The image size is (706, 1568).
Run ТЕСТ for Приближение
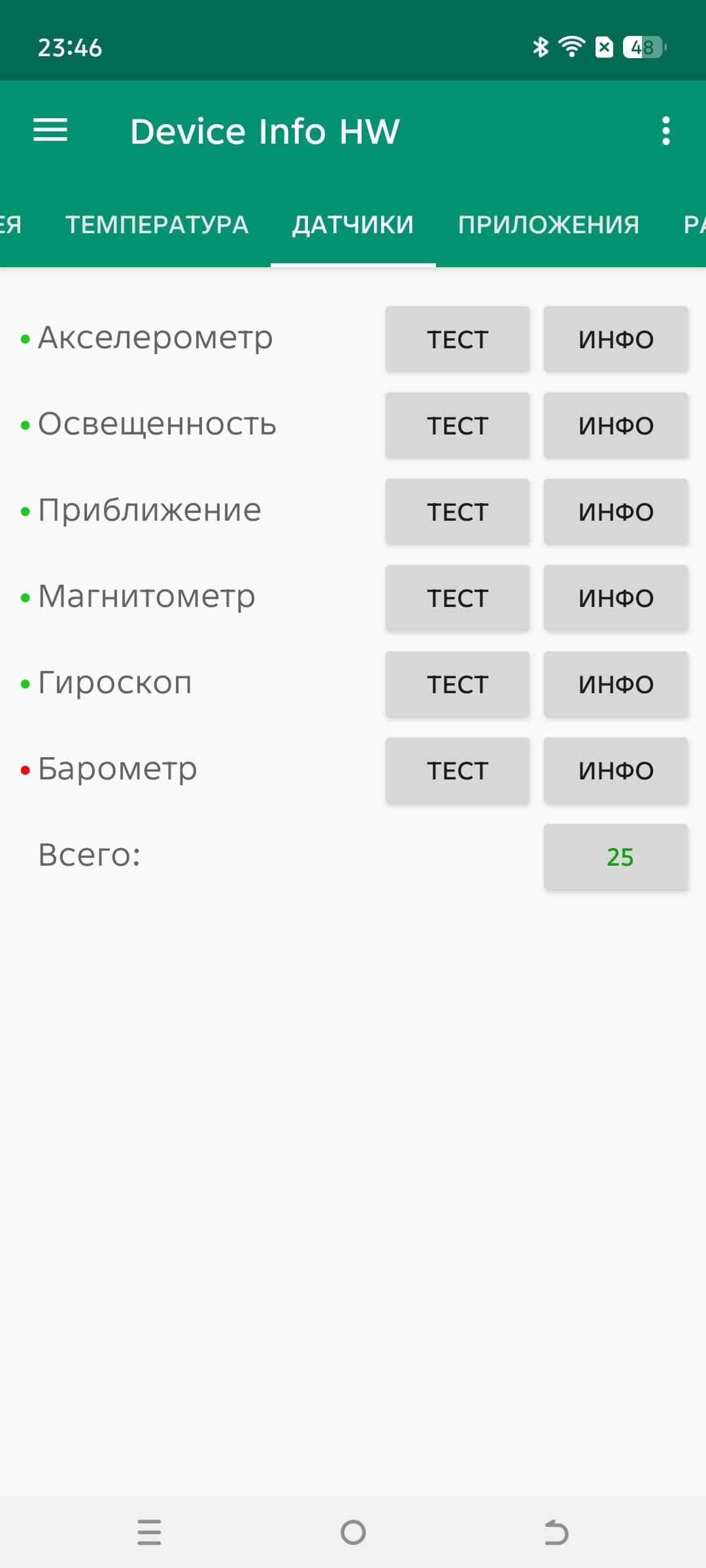click(x=458, y=512)
